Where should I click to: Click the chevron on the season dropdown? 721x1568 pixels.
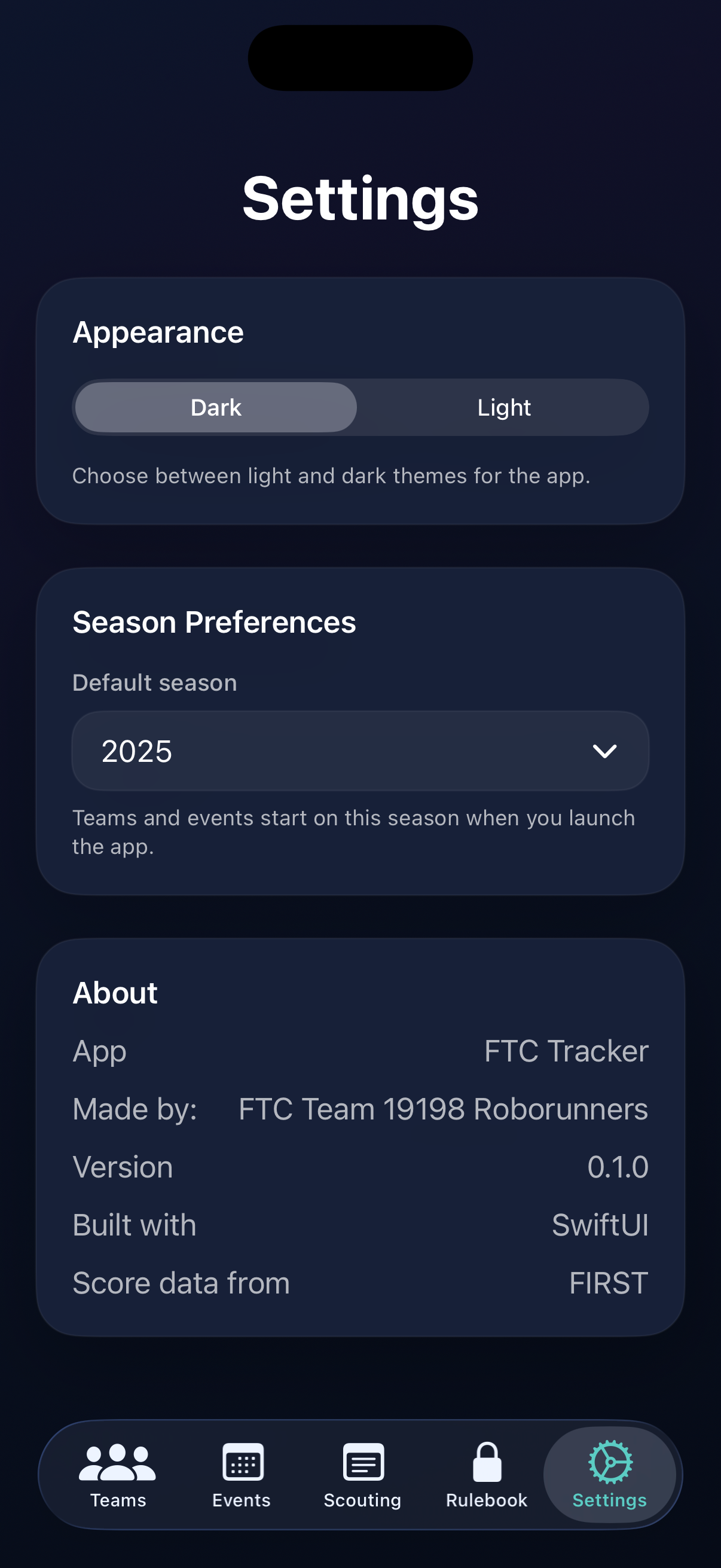606,751
